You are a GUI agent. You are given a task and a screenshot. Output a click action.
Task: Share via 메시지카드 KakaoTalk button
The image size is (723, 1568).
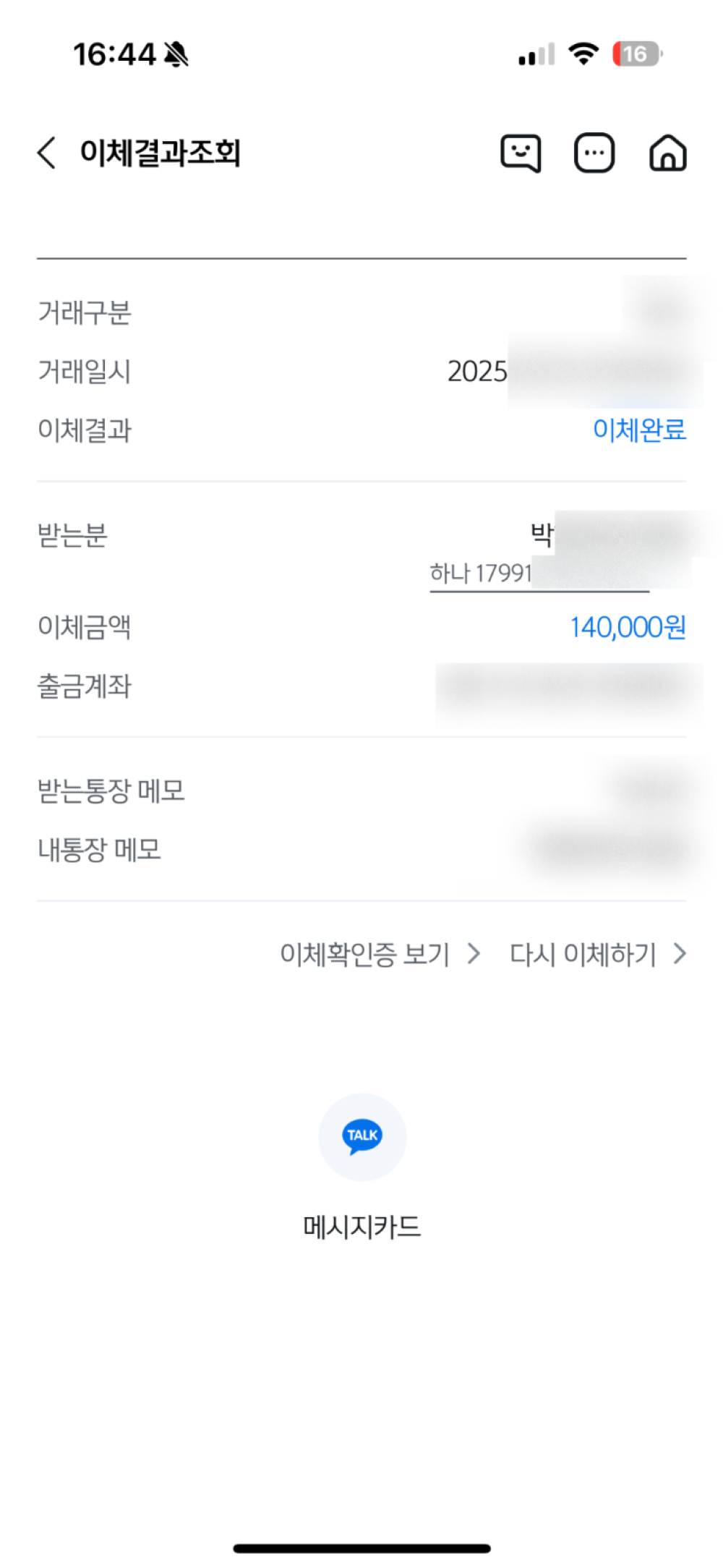point(362,1138)
